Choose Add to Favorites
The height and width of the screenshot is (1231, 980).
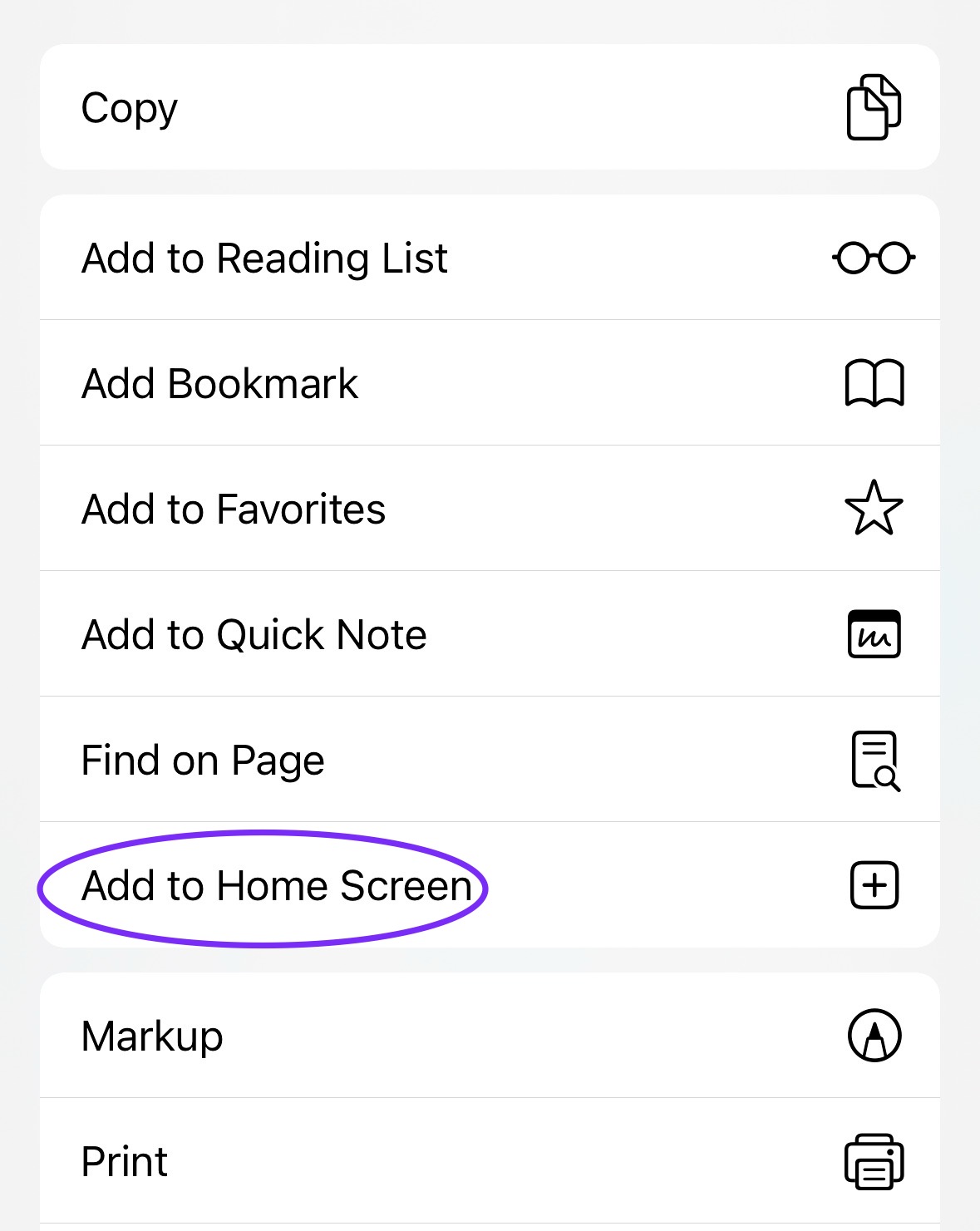[490, 509]
